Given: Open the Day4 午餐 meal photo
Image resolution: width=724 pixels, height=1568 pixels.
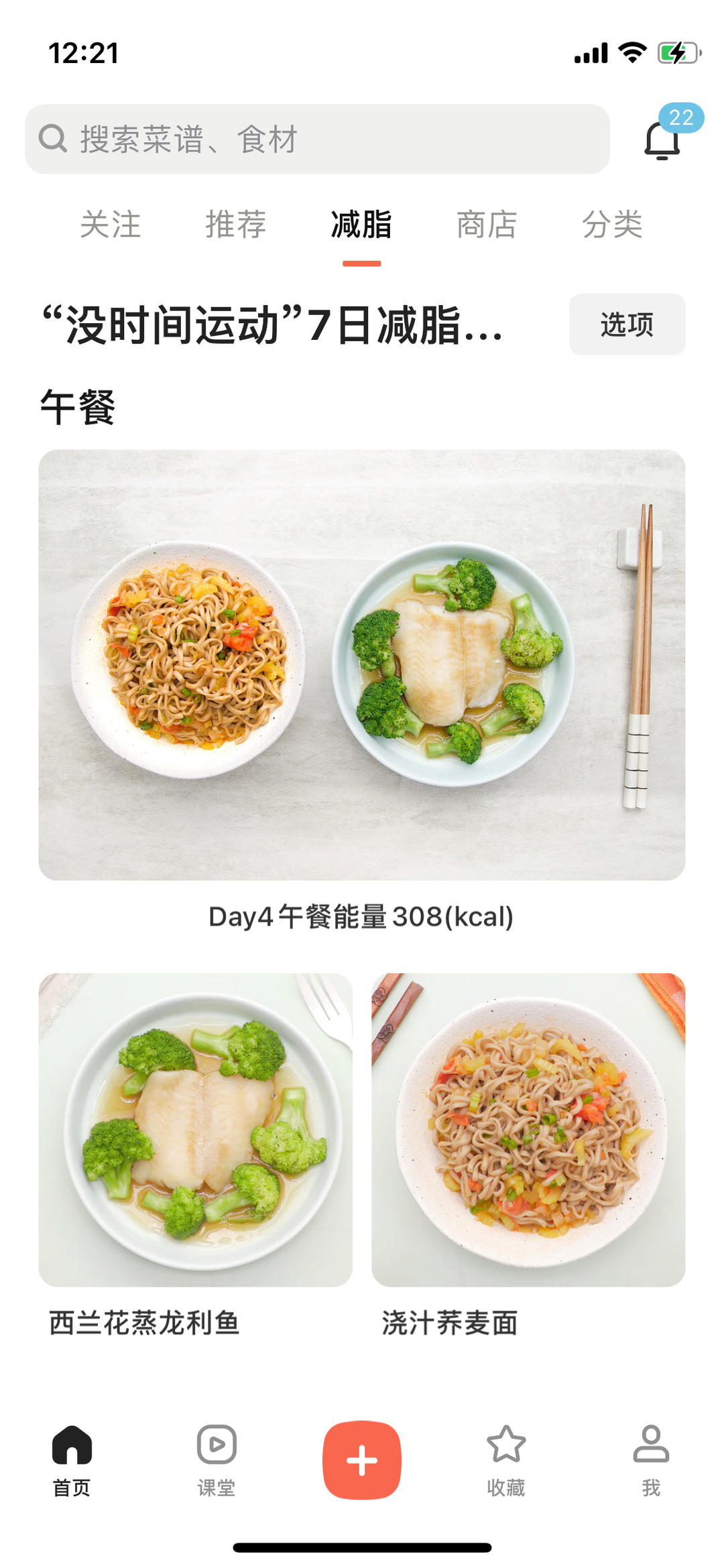Looking at the screenshot, I should tap(362, 664).
